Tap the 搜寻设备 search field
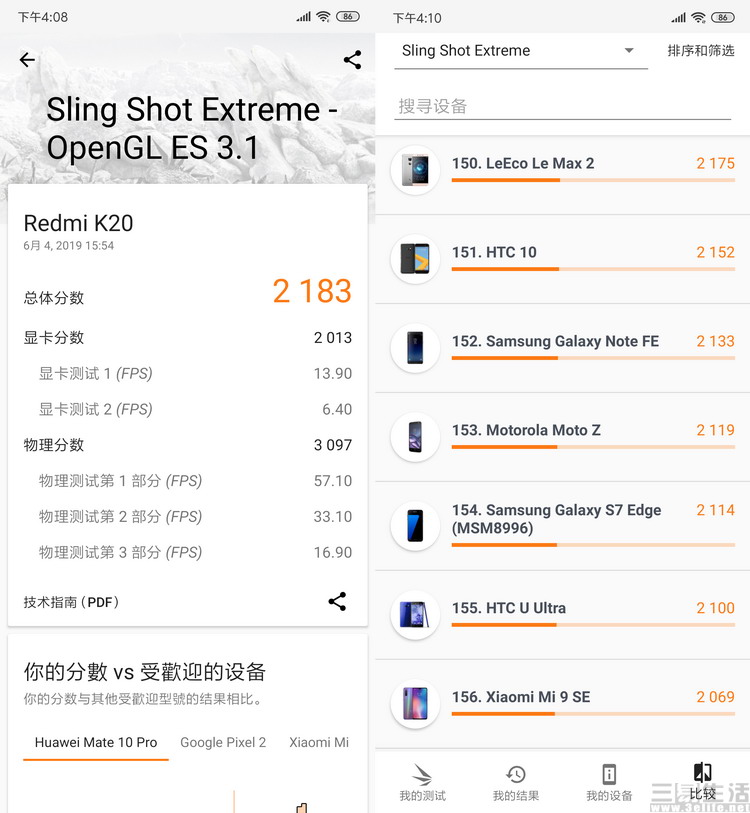Image resolution: width=750 pixels, height=813 pixels. (x=563, y=107)
